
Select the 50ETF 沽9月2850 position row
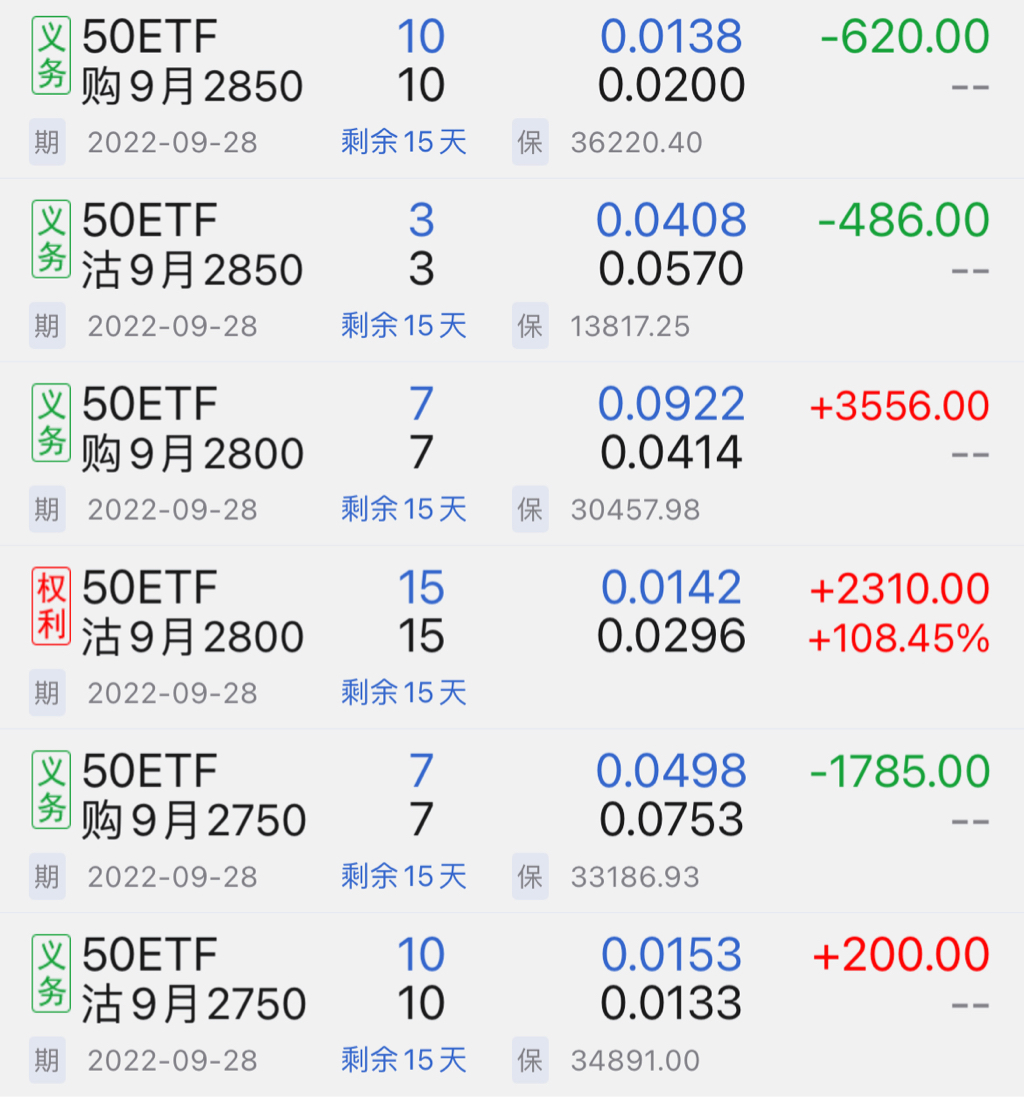192,246
